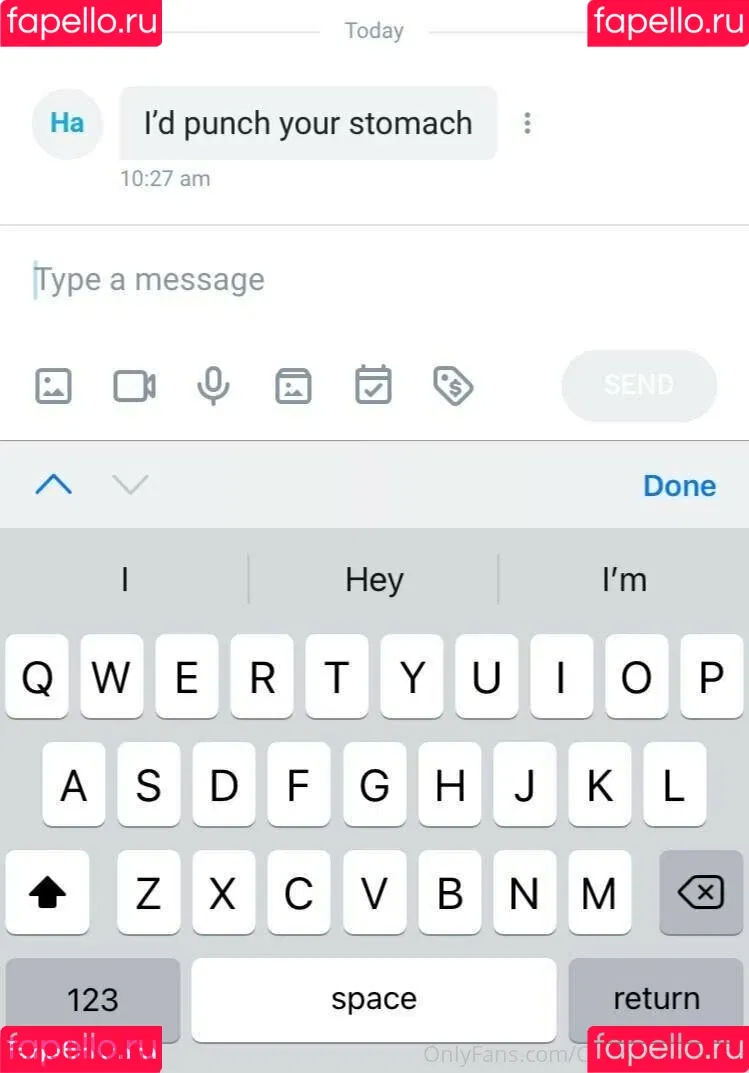Jump to the previous field with the up arrow
Viewport: 749px width, 1073px height.
coord(53,485)
